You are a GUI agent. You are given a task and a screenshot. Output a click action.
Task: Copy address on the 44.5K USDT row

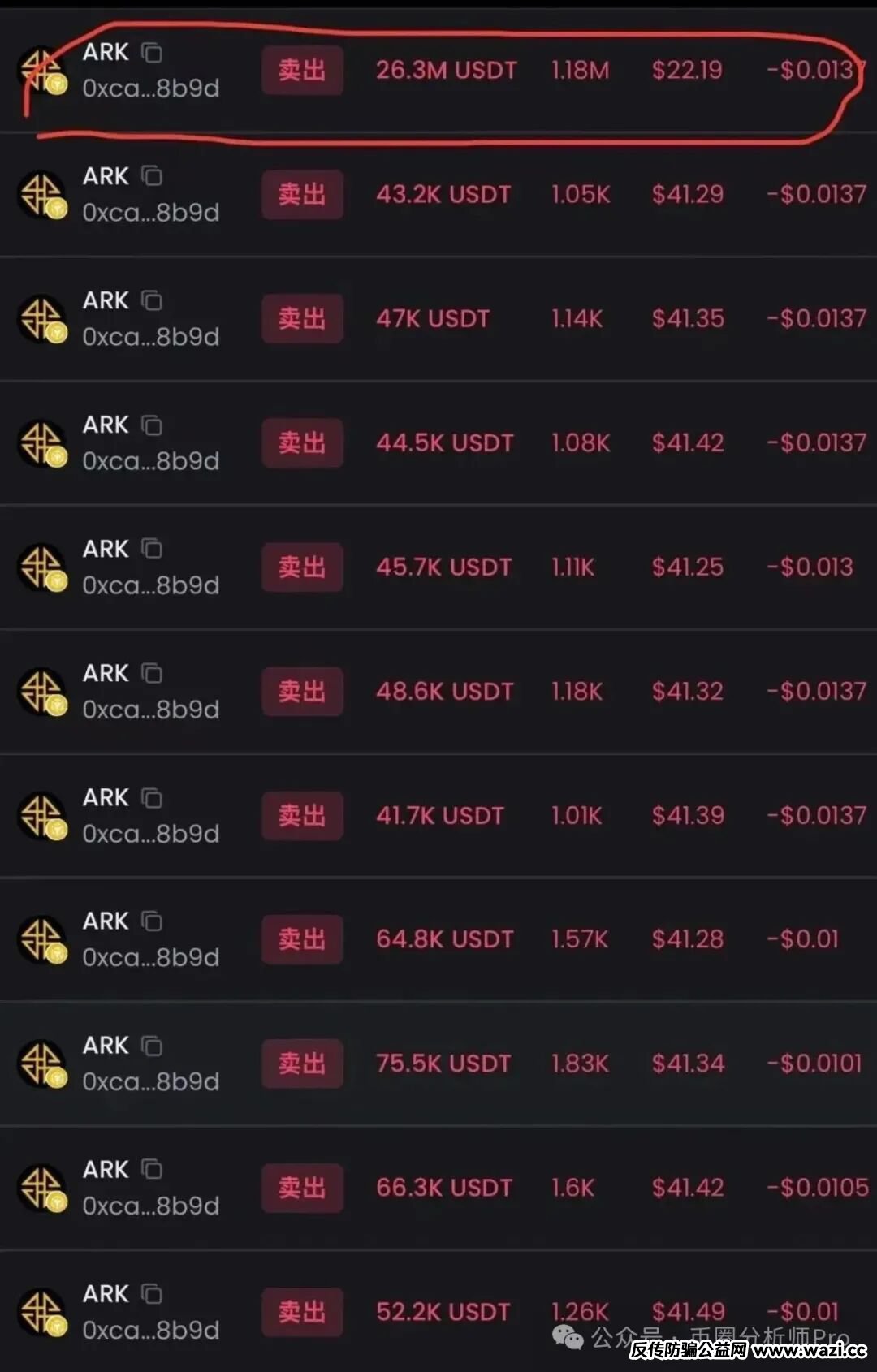(x=152, y=425)
